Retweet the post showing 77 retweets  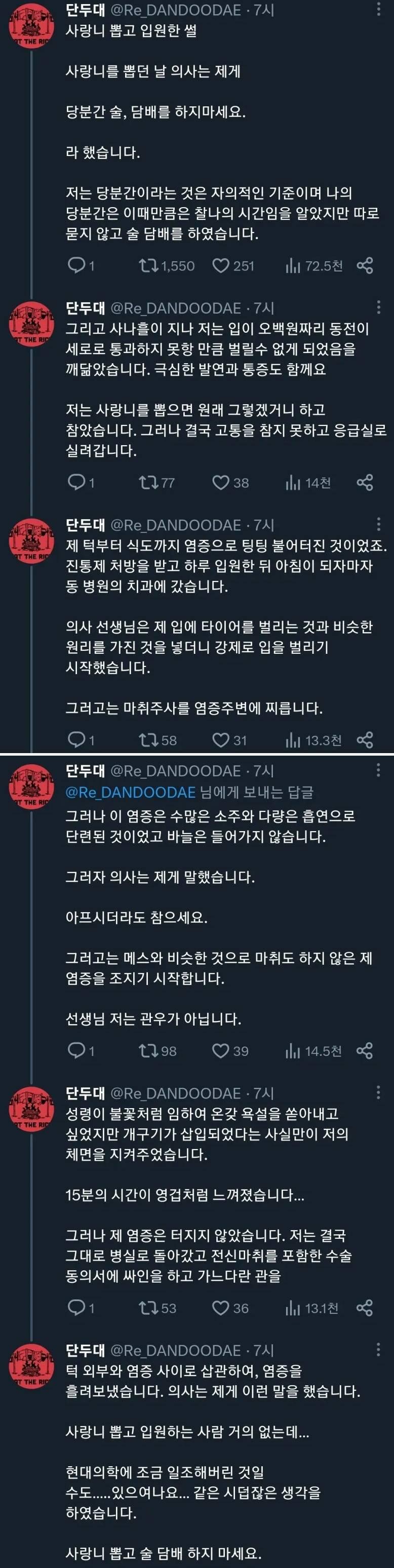148,483
